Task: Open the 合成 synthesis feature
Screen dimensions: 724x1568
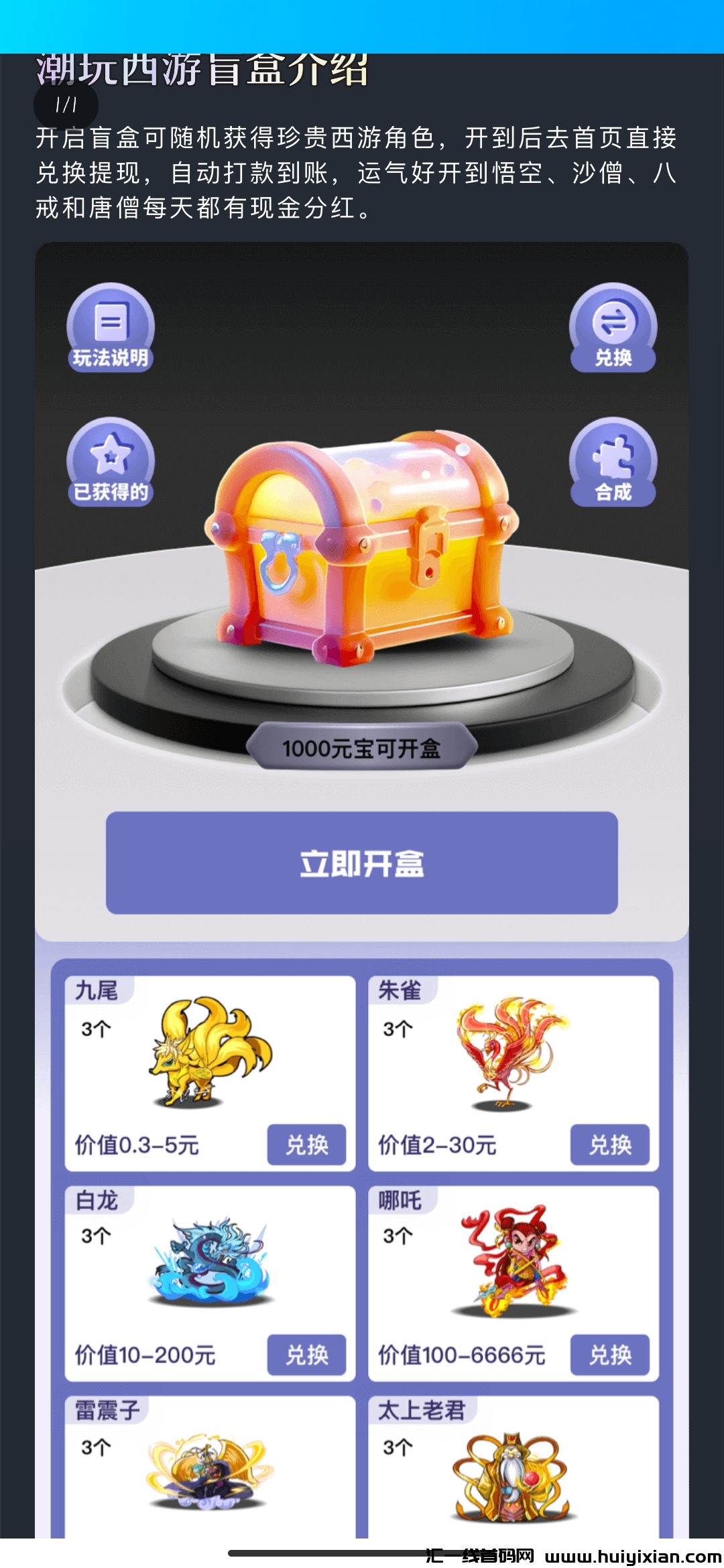Action: point(613,462)
